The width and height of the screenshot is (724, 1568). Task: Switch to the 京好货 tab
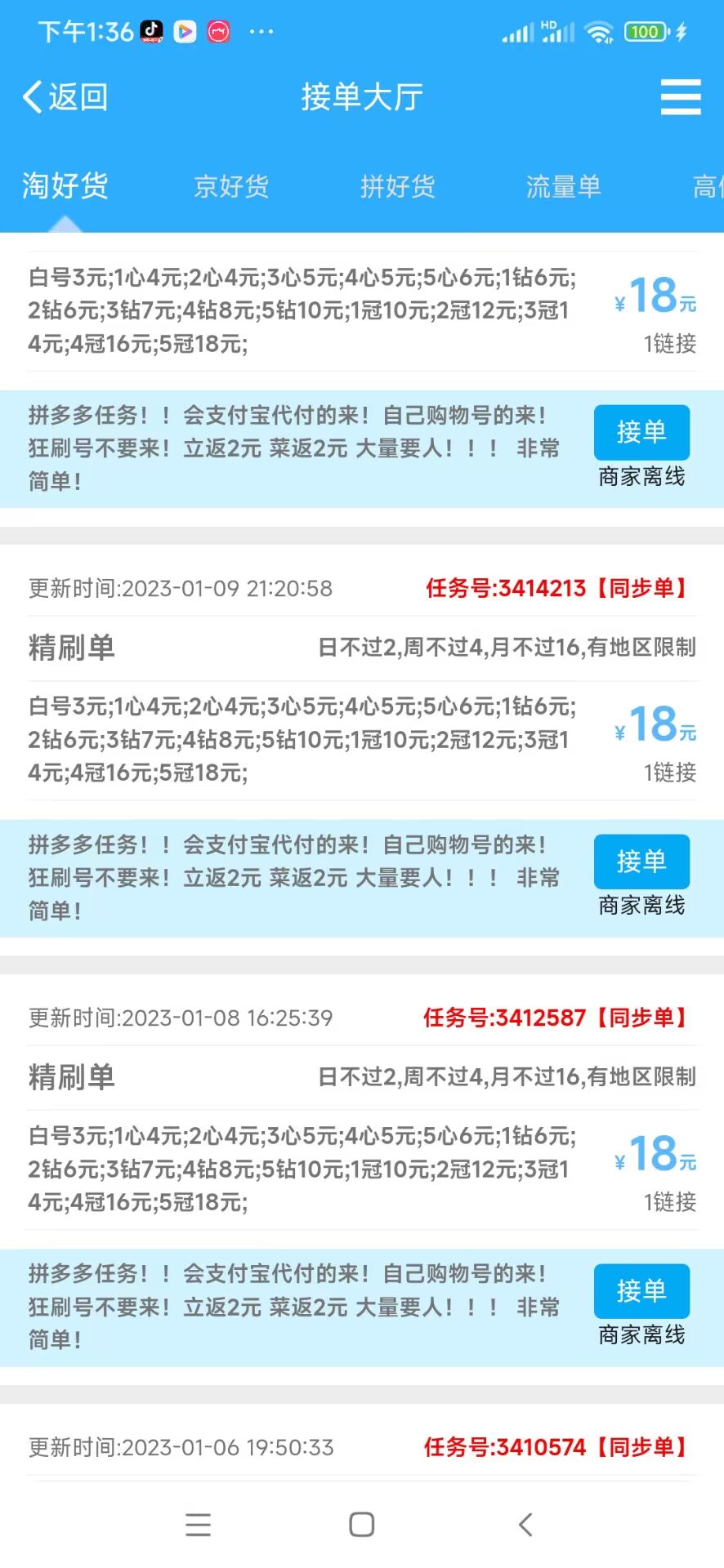coord(231,186)
